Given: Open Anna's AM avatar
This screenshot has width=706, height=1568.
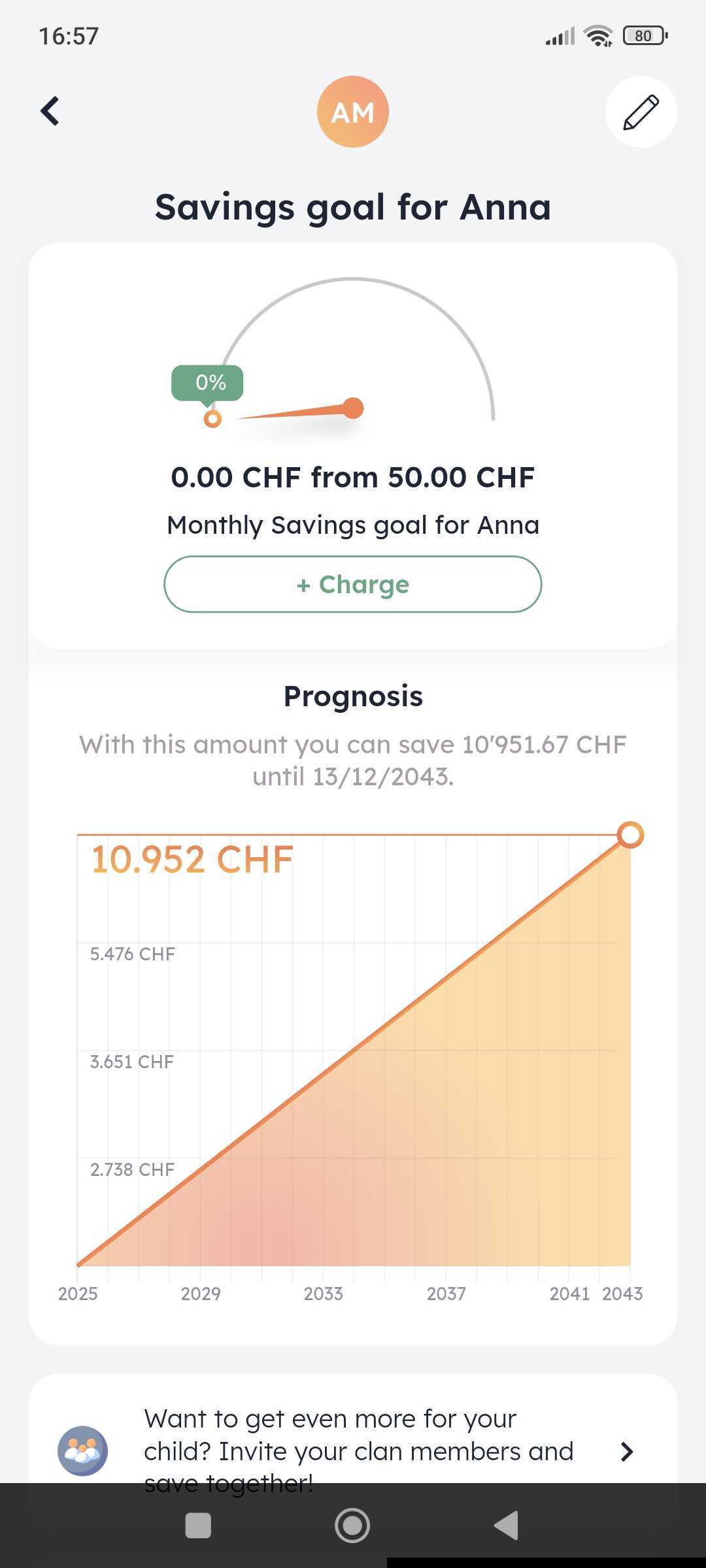Looking at the screenshot, I should click(353, 112).
